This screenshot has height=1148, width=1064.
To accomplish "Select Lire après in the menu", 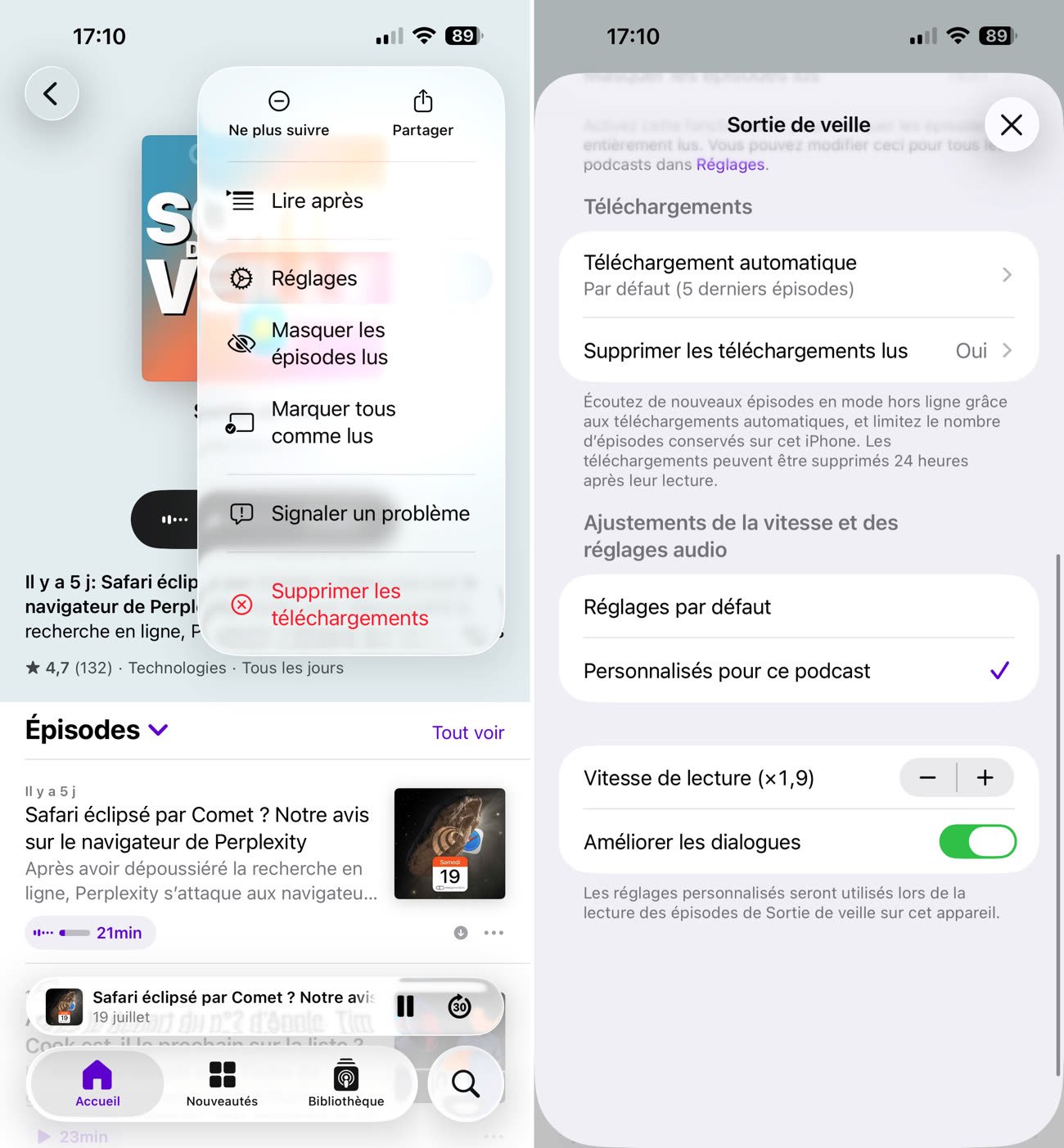I will (316, 200).
